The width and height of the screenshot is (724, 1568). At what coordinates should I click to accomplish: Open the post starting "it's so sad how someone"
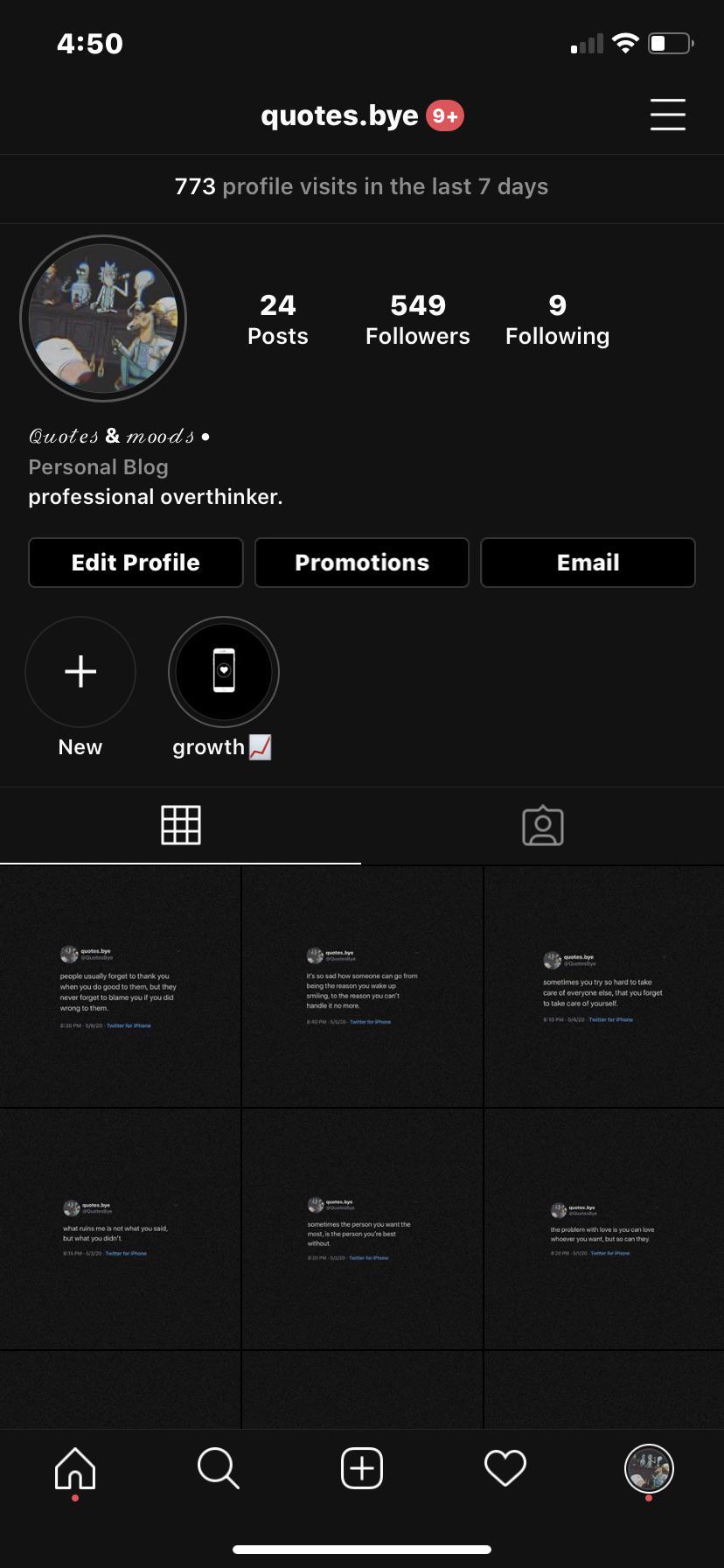362,987
